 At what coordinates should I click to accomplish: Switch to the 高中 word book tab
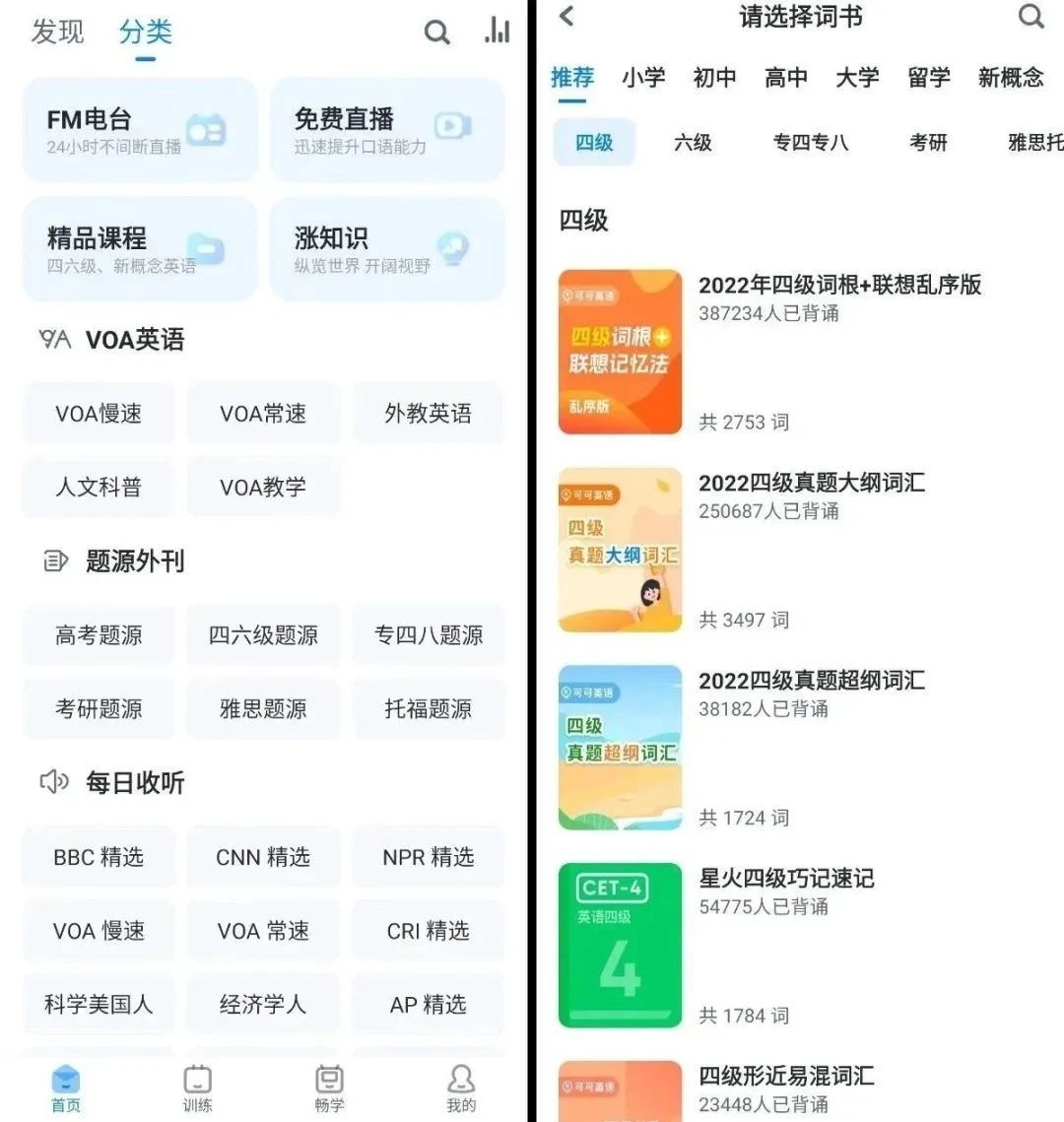pyautogui.click(x=785, y=77)
